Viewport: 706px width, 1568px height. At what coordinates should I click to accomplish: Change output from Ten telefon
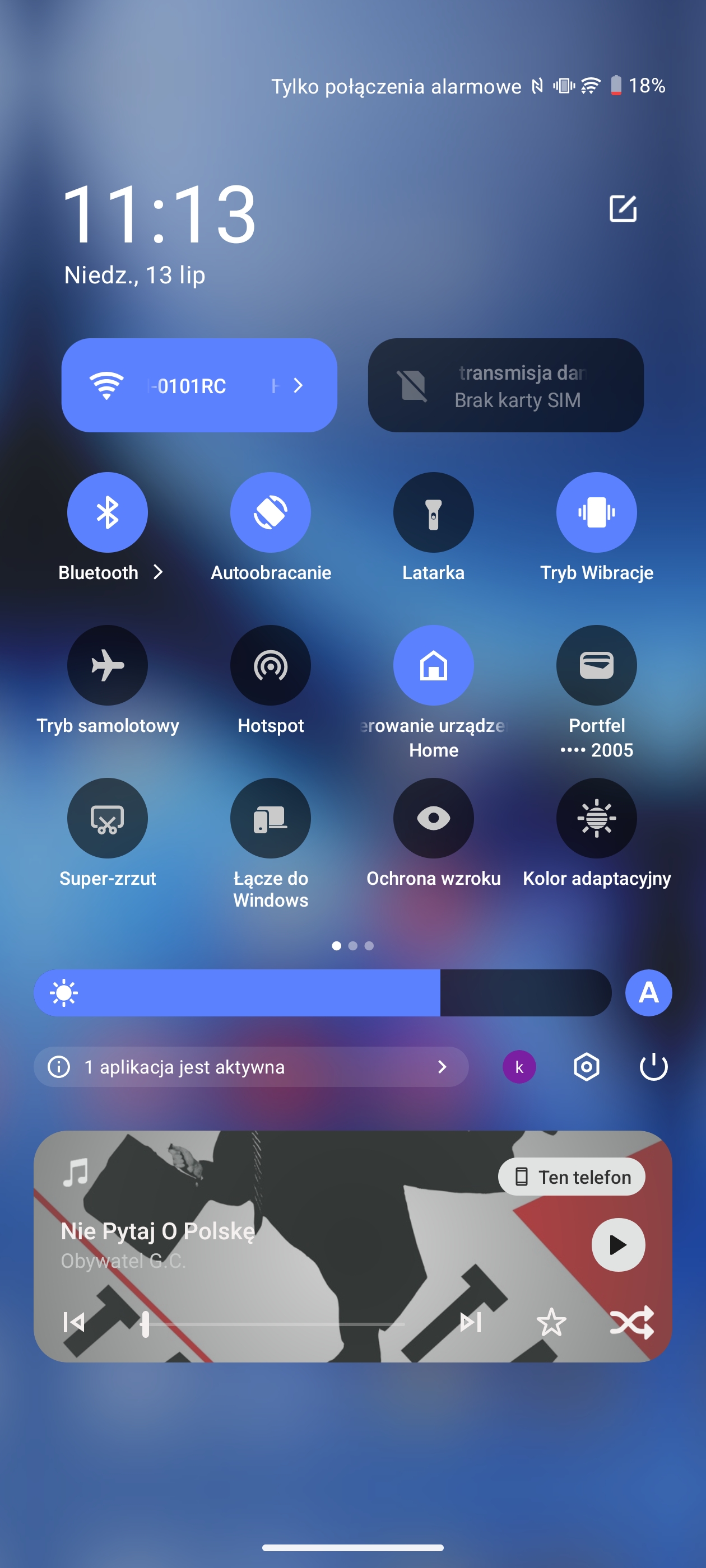571,1177
